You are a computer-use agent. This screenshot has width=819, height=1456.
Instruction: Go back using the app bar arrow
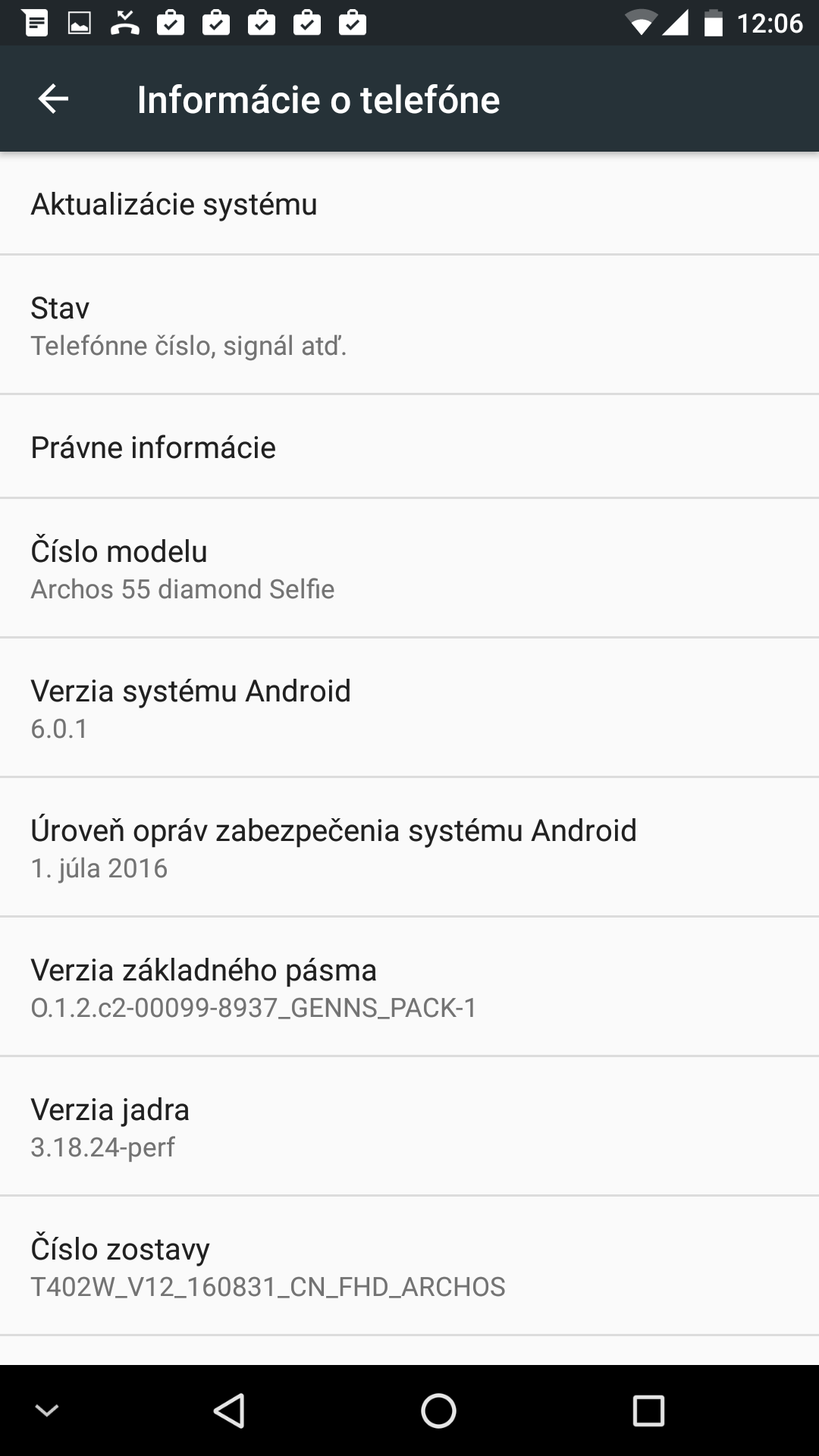click(53, 99)
